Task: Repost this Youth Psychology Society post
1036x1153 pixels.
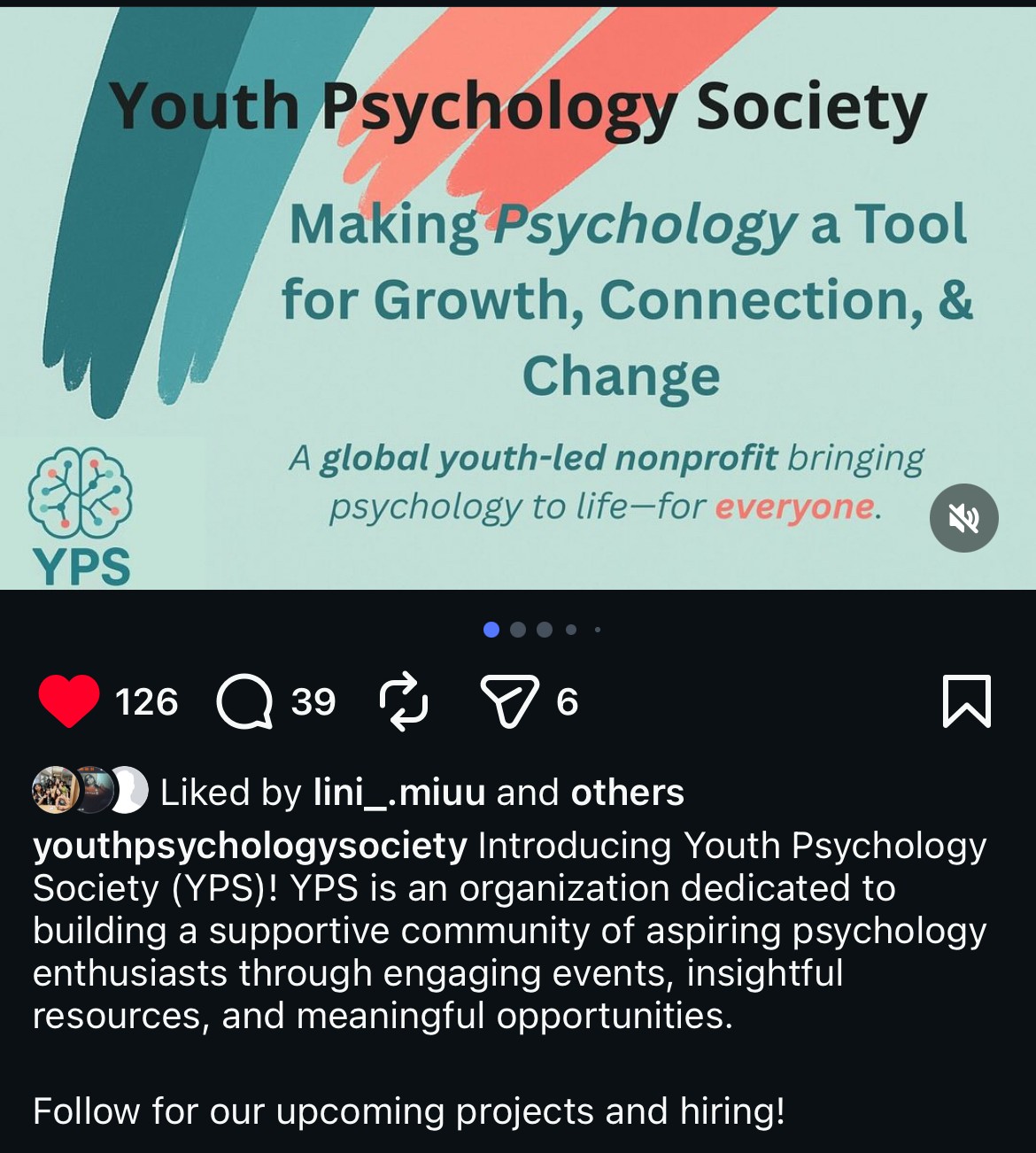Action: pos(404,701)
